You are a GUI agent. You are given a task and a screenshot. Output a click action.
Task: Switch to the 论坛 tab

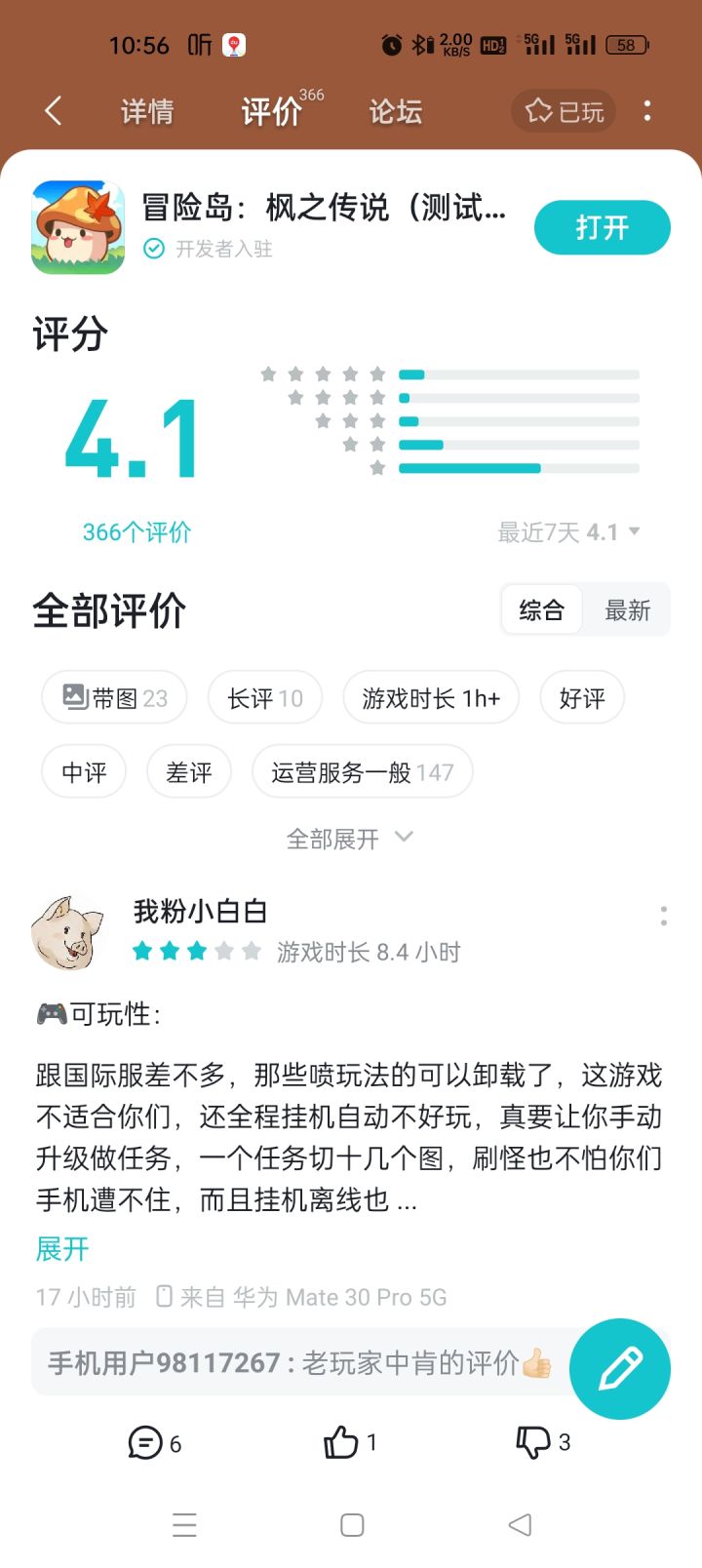point(395,111)
